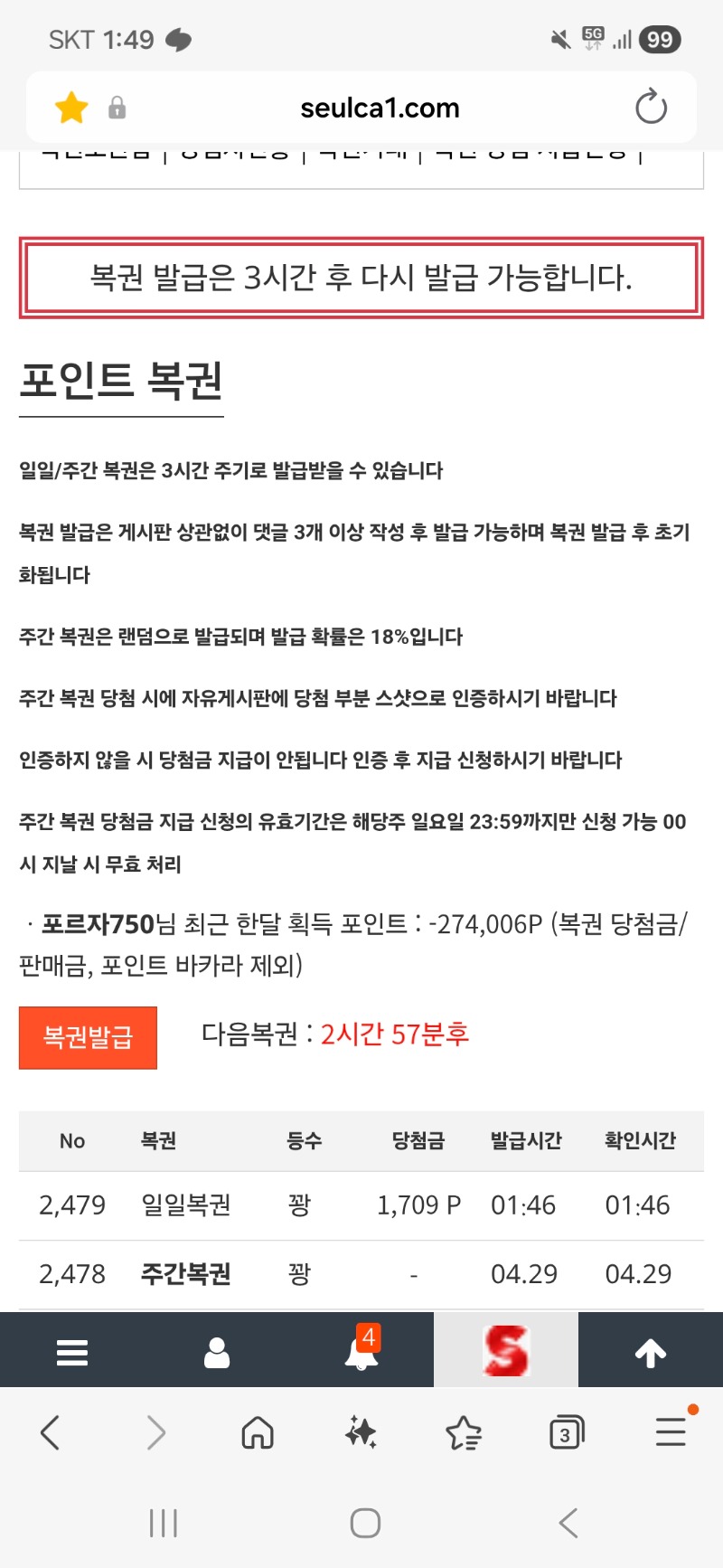Open the browser AI sparkle feature
The width and height of the screenshot is (723, 1568).
coord(361,1432)
